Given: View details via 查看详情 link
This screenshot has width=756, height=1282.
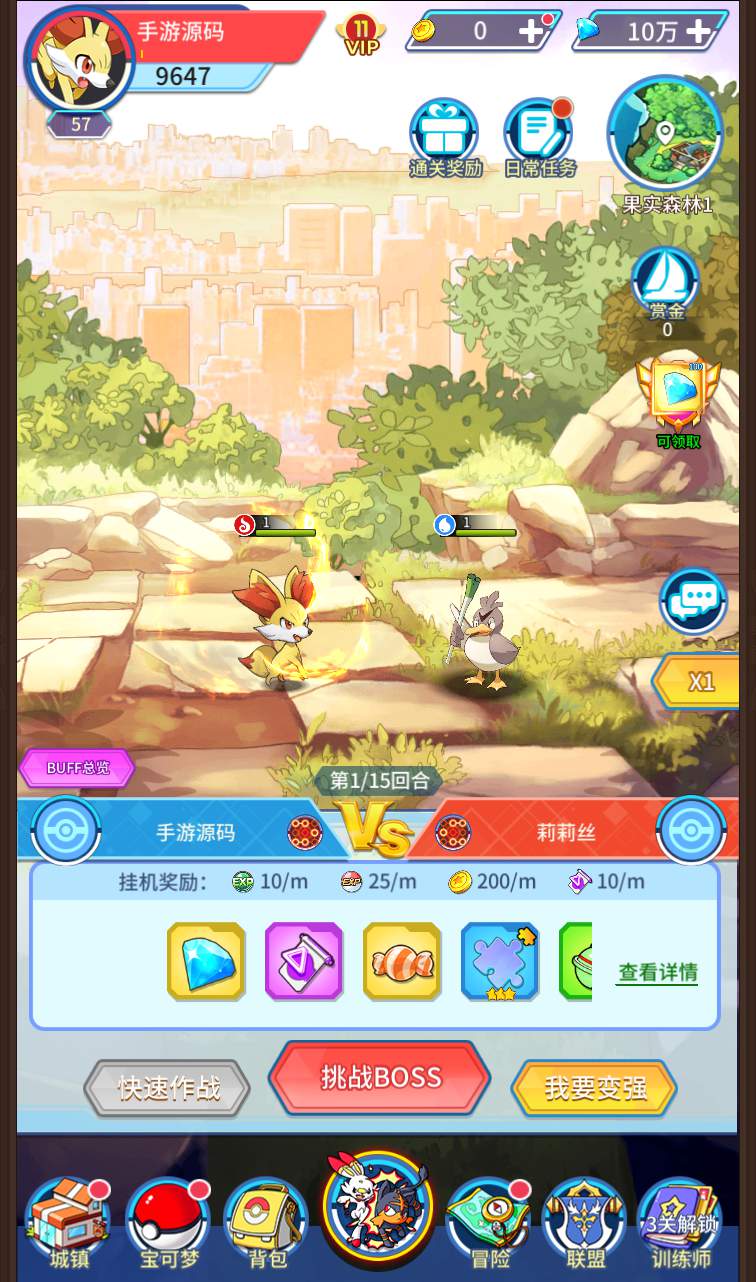Looking at the screenshot, I should [657, 972].
